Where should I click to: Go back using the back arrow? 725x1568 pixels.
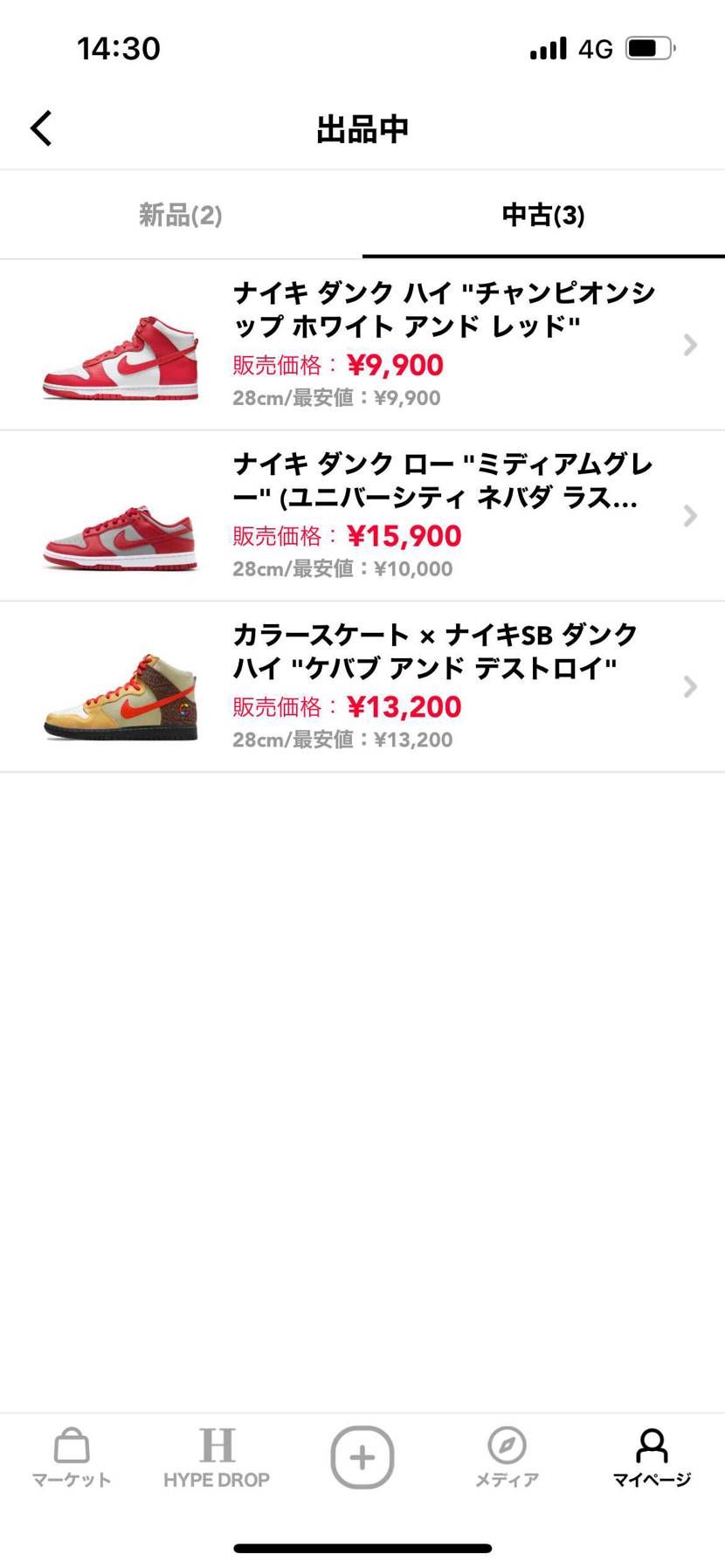(40, 127)
